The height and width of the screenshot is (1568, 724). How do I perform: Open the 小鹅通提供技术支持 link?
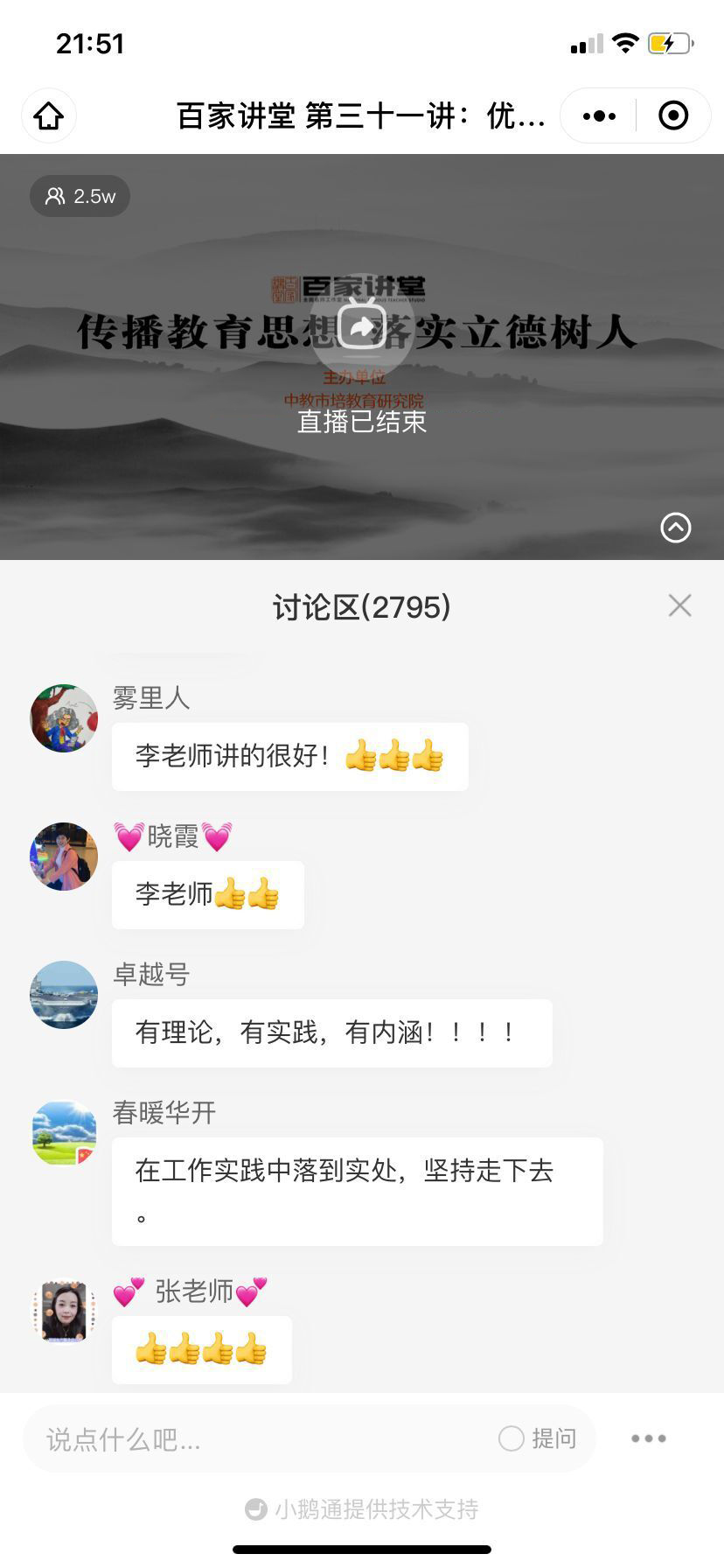click(x=362, y=1509)
